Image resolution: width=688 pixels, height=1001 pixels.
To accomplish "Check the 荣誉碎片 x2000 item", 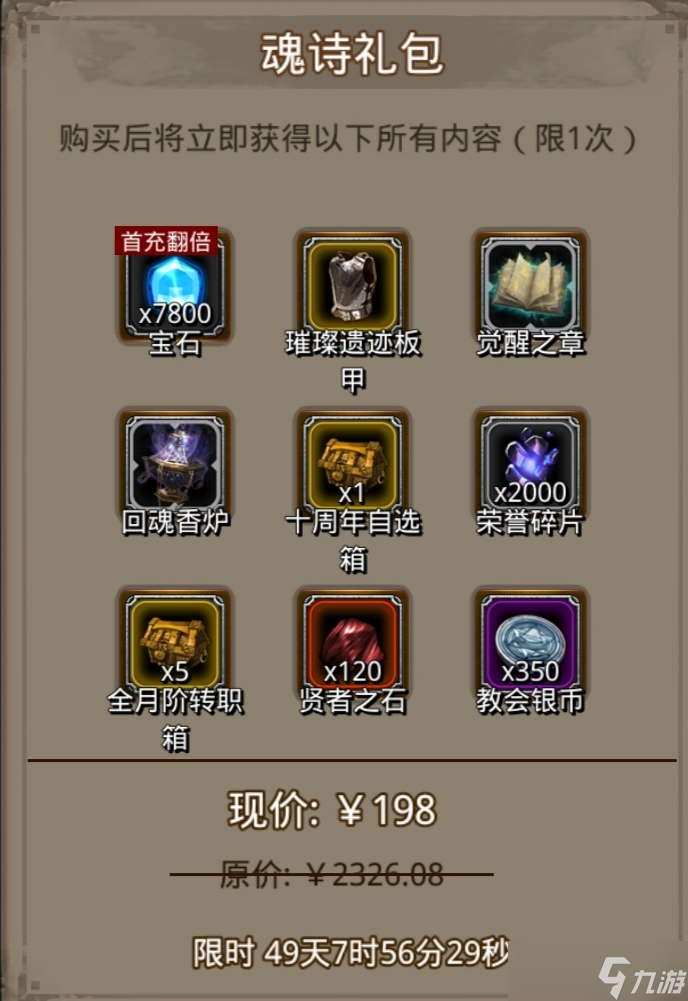I will coord(529,464).
